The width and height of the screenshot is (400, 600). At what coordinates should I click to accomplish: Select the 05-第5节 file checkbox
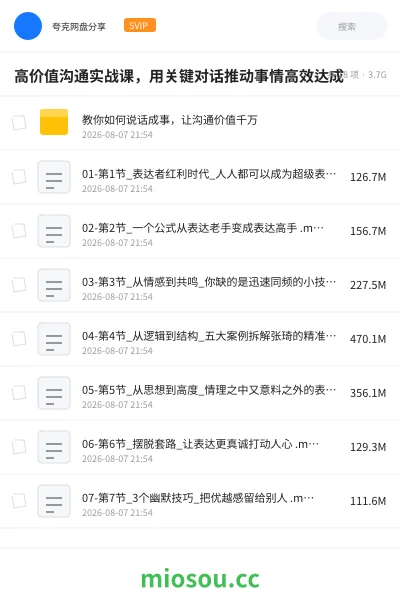coord(19,393)
